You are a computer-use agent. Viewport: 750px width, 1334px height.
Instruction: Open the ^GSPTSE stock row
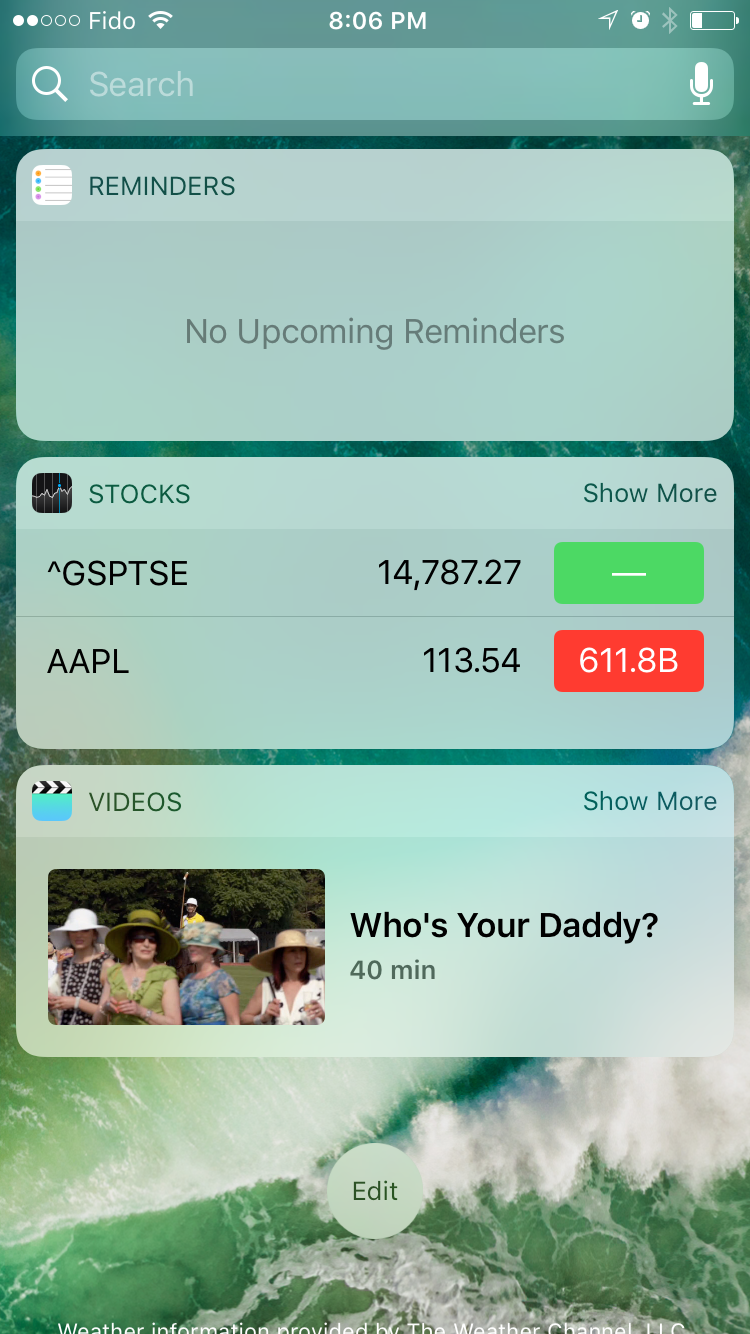(x=374, y=573)
